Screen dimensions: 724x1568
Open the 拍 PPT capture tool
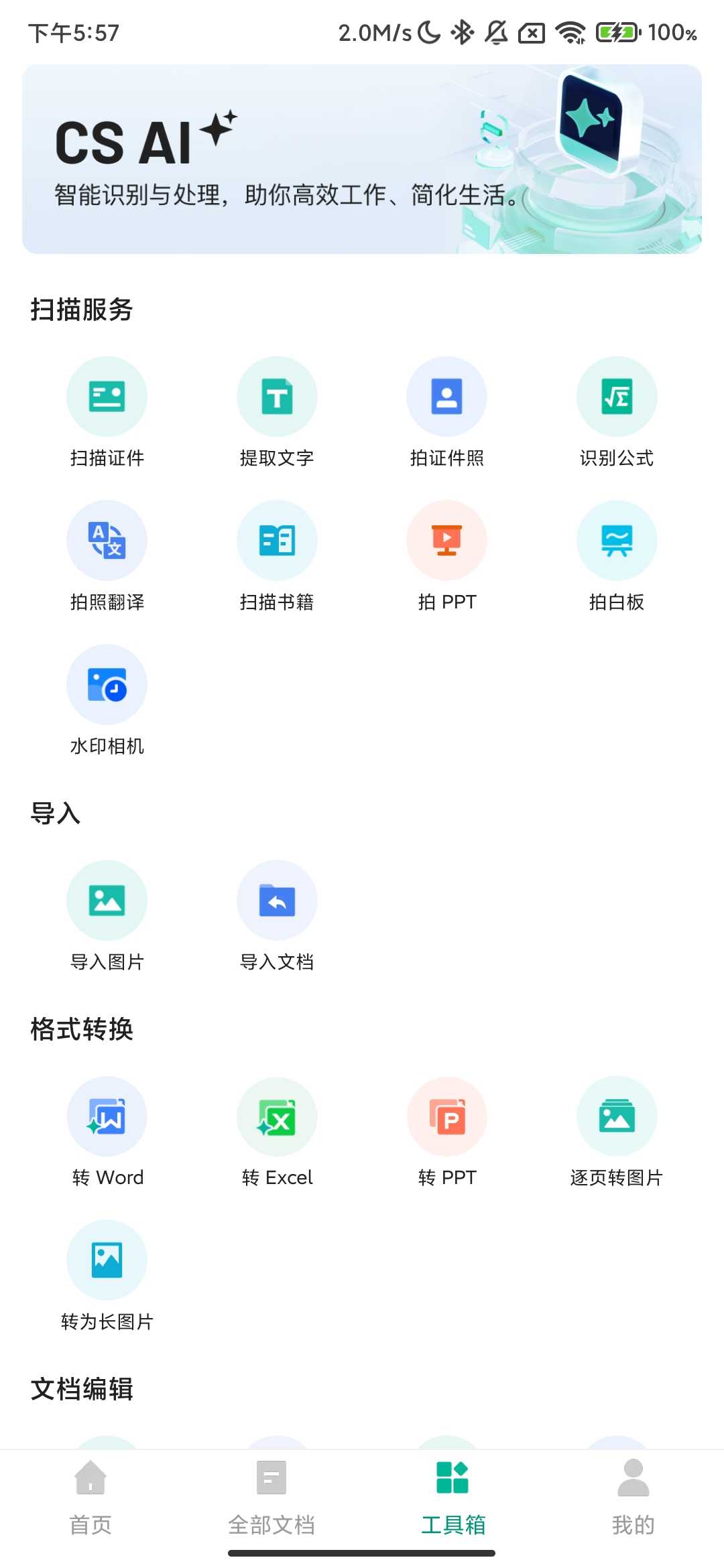pyautogui.click(x=447, y=554)
